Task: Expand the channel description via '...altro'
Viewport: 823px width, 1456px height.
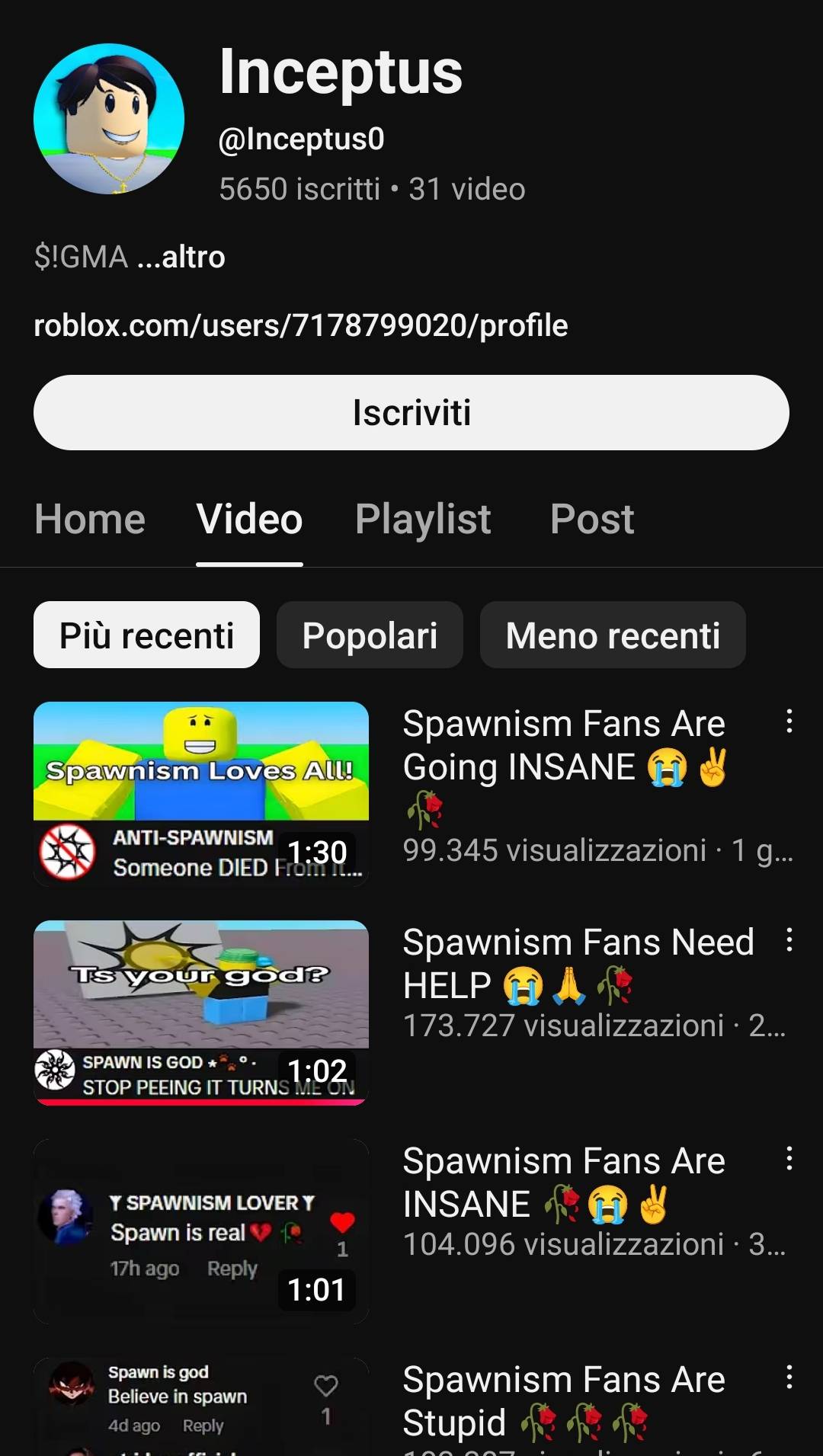Action: pyautogui.click(x=179, y=257)
